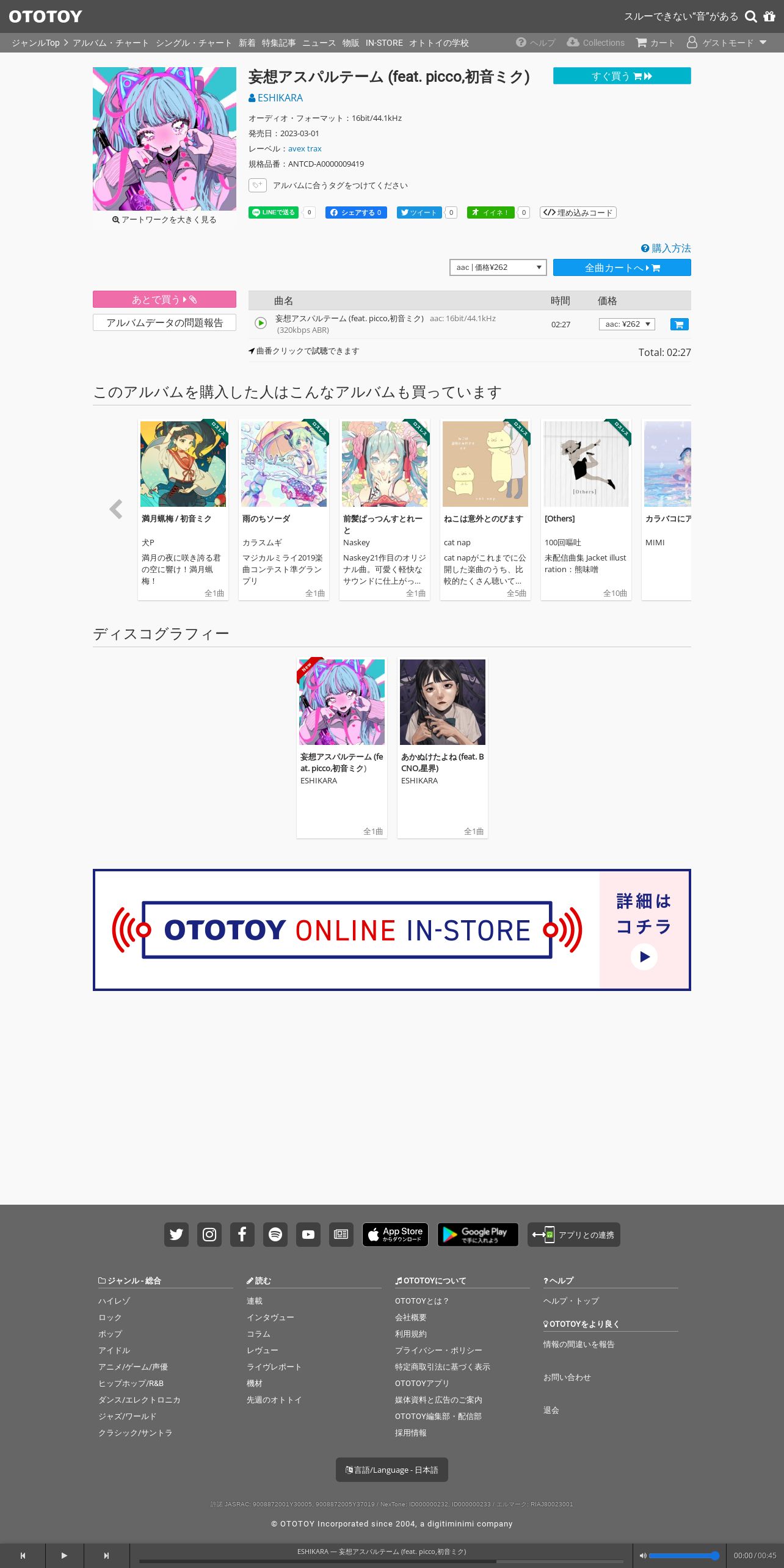Open ESHIKARA artist page link

tap(275, 98)
